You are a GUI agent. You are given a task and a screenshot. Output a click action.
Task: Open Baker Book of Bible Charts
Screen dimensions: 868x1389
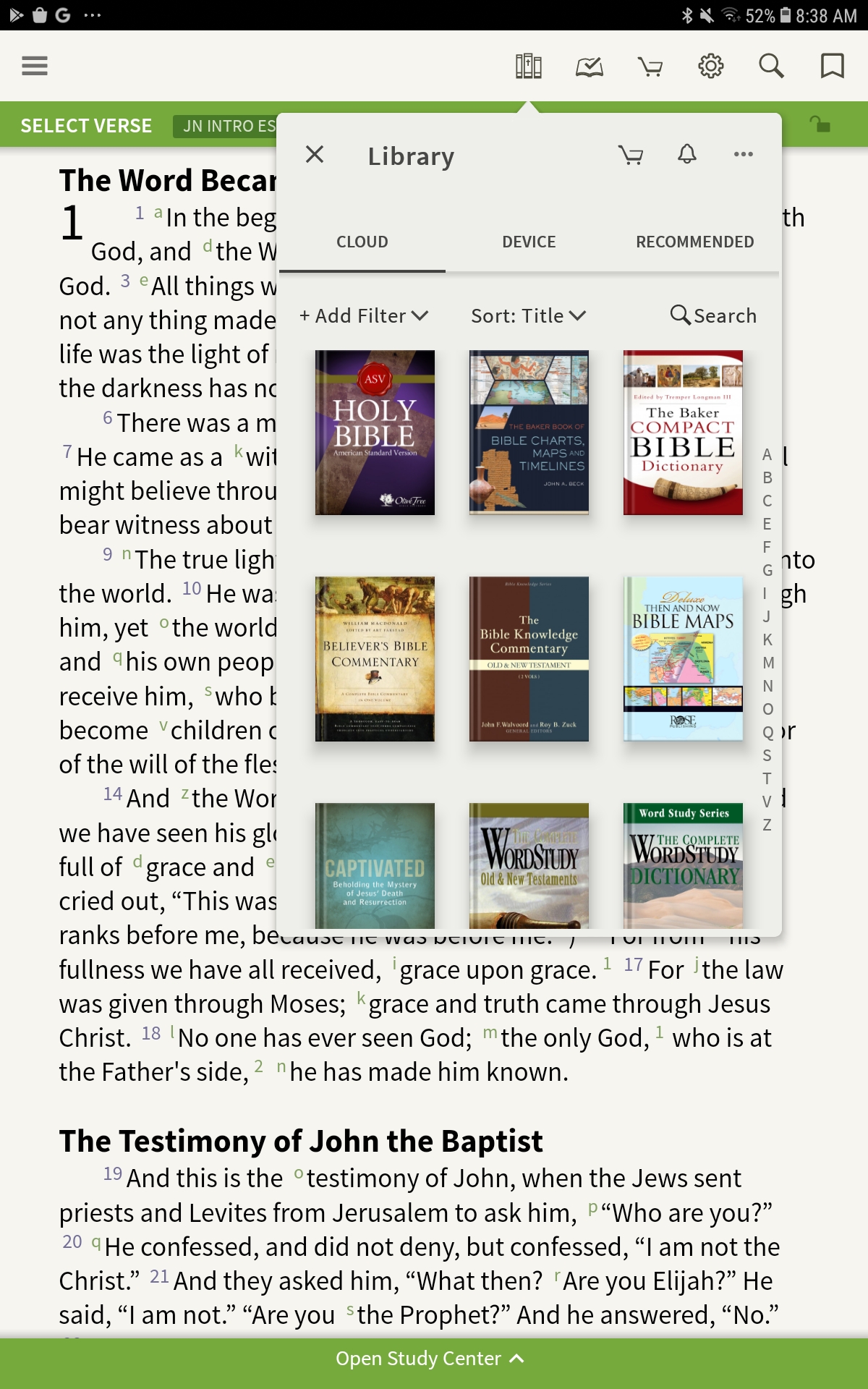click(529, 433)
